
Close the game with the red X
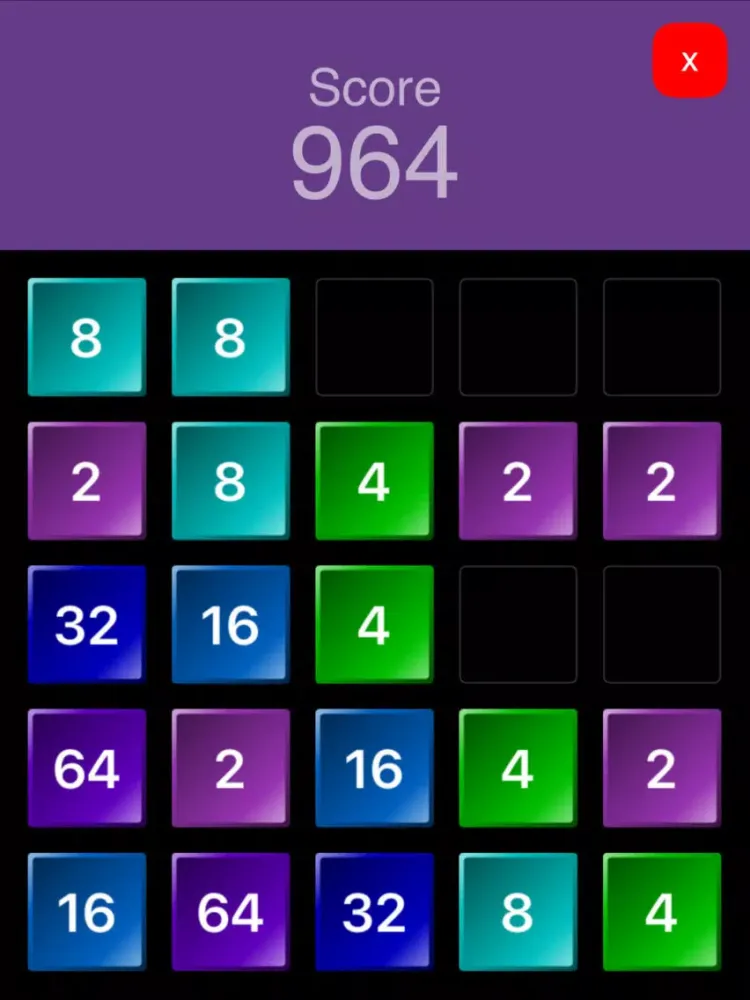[x=689, y=61]
